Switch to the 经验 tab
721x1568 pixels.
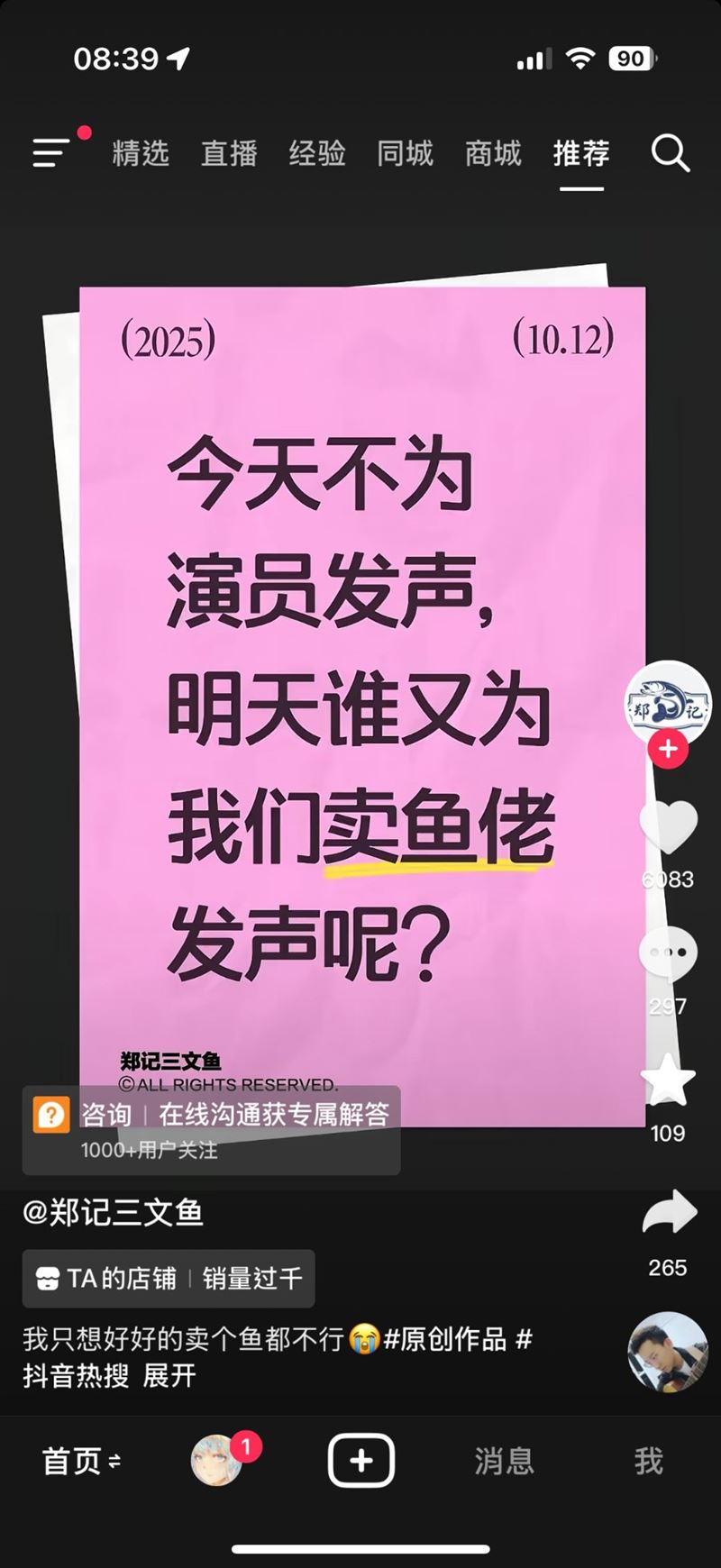tap(317, 153)
